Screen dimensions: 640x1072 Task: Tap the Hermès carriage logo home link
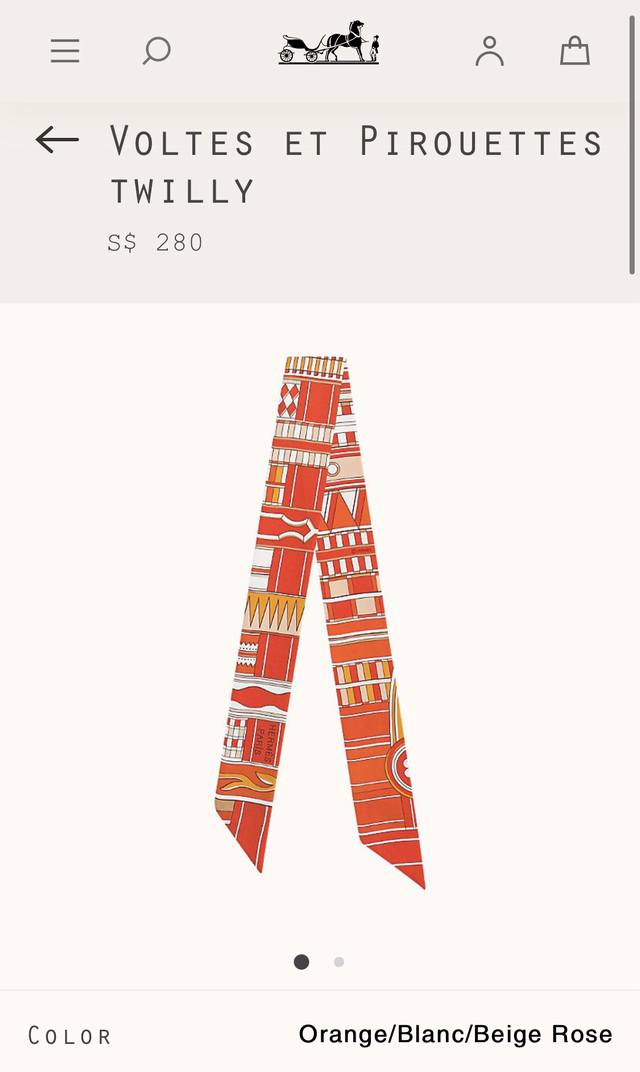point(329,43)
